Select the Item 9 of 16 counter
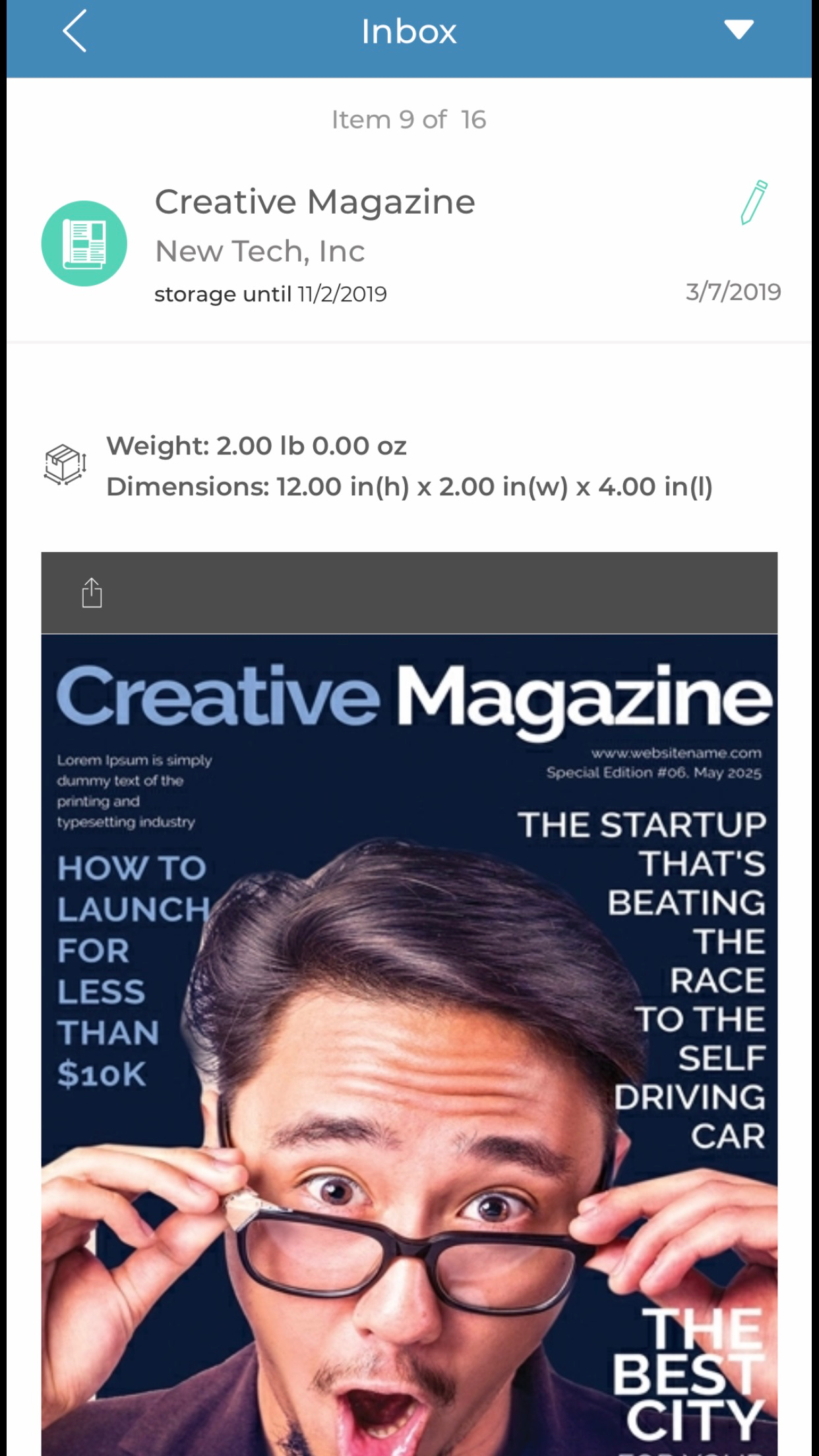819x1456 pixels. pyautogui.click(x=408, y=119)
